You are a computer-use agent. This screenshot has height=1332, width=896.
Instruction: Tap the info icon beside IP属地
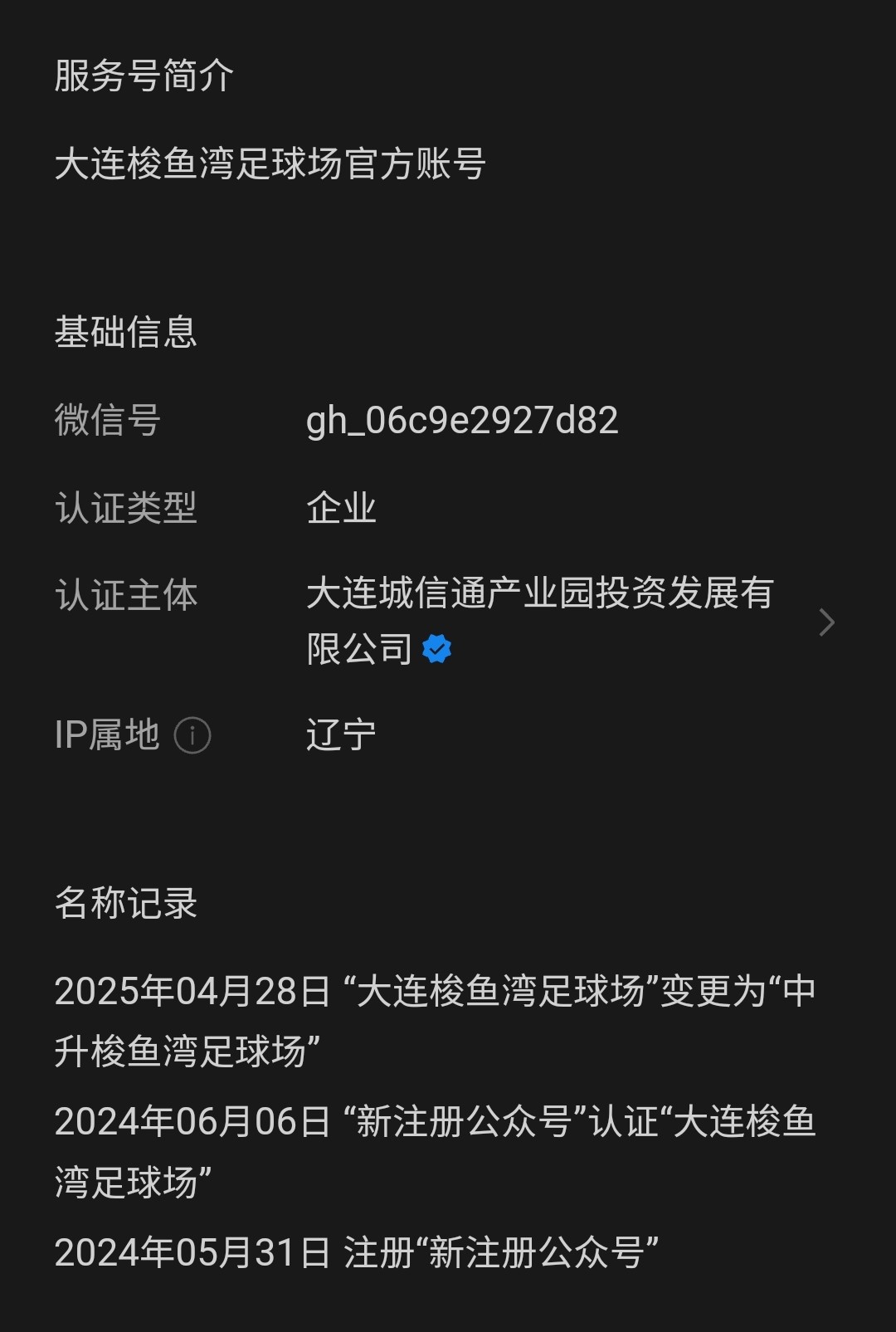192,736
